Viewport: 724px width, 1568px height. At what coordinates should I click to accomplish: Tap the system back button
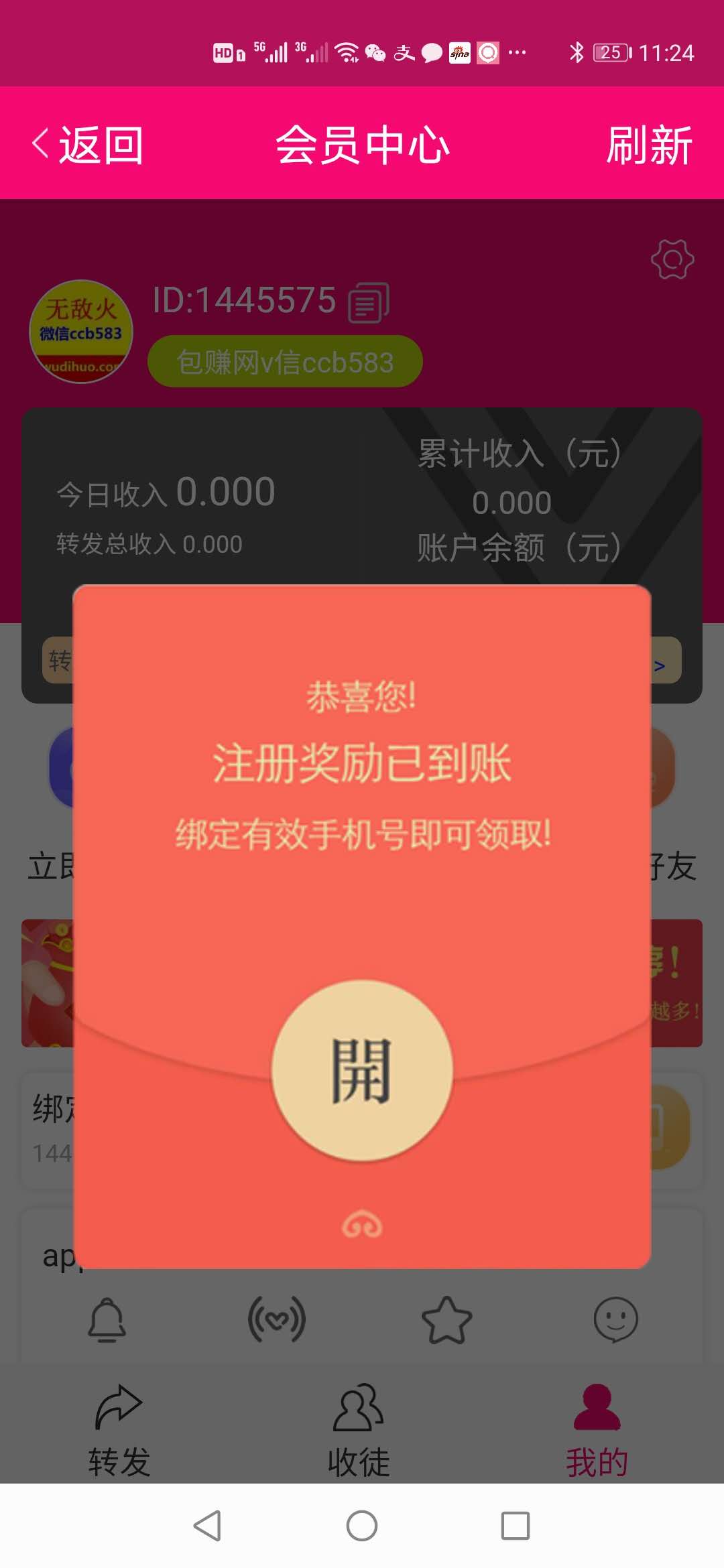pyautogui.click(x=207, y=1526)
